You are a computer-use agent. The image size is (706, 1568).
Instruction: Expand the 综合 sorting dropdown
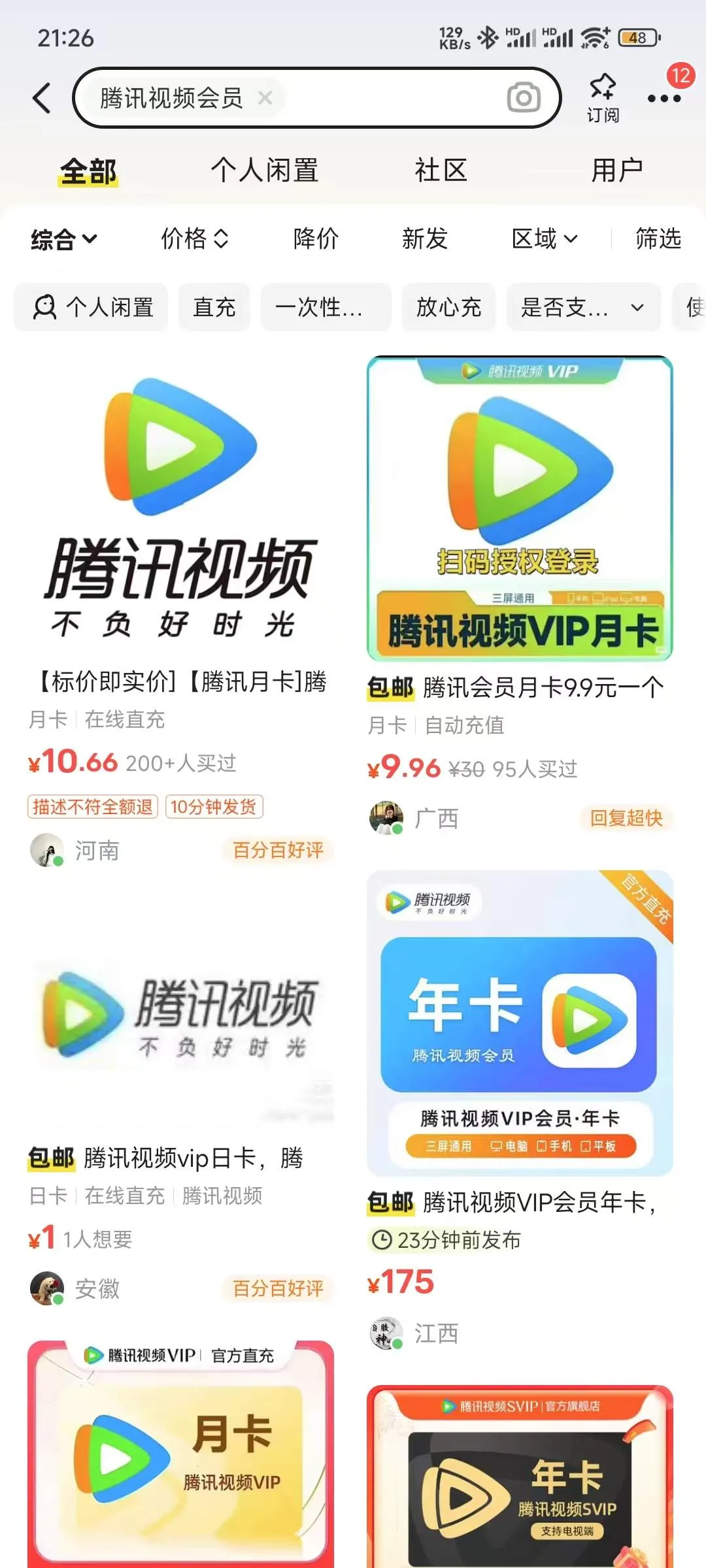click(63, 239)
